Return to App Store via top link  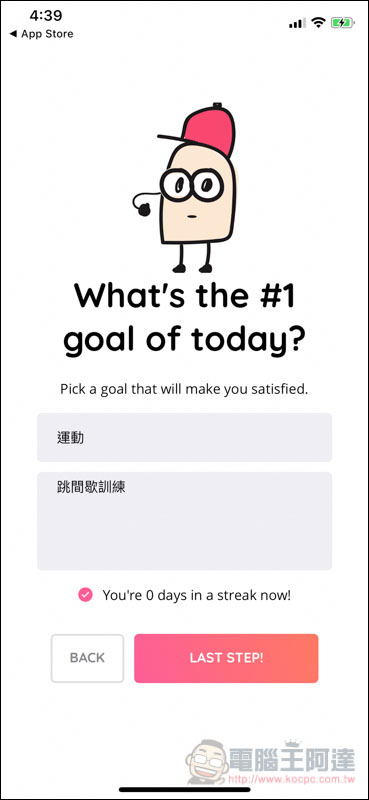(x=41, y=34)
